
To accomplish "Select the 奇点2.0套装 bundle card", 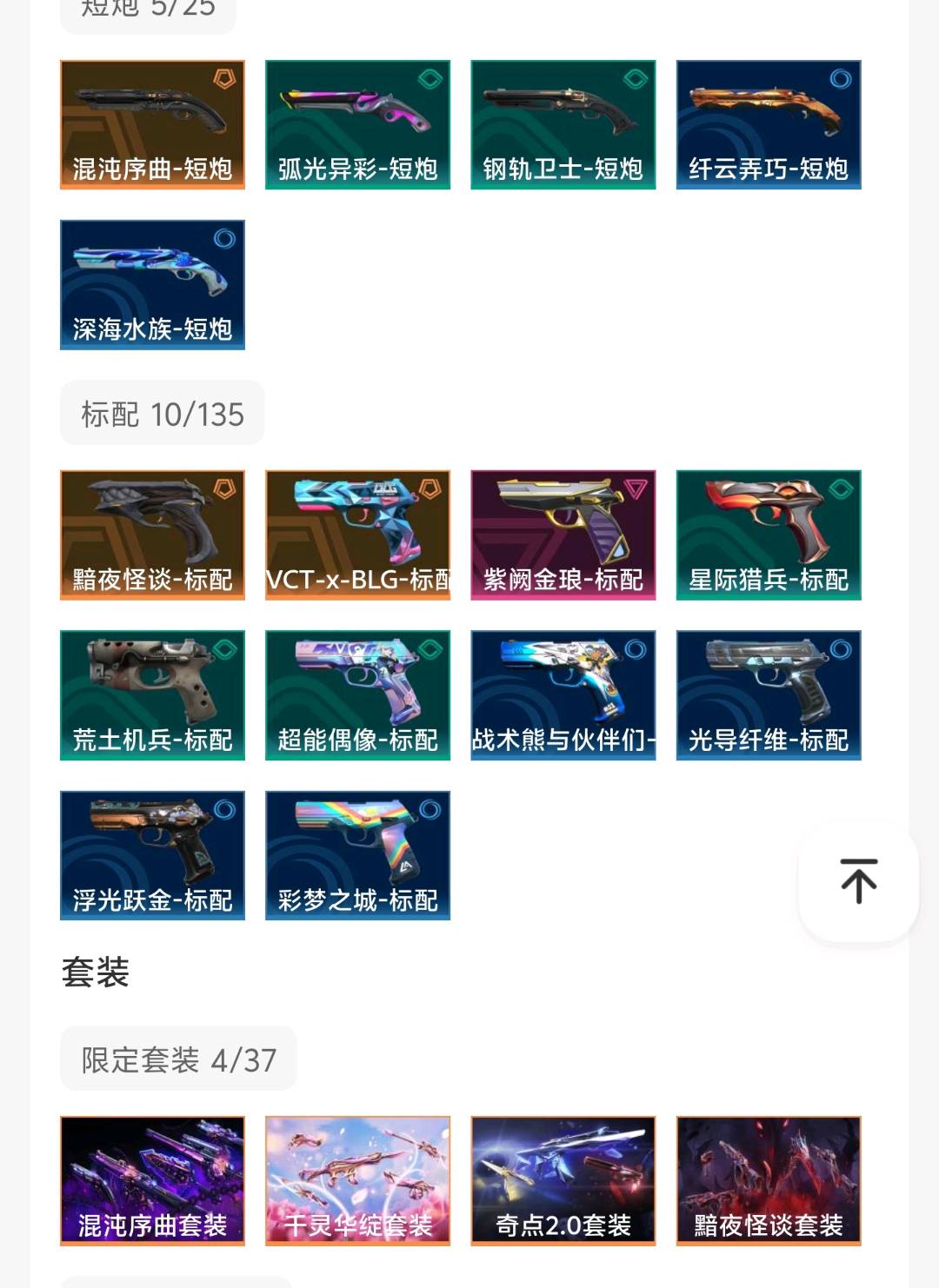I will click(x=563, y=1180).
